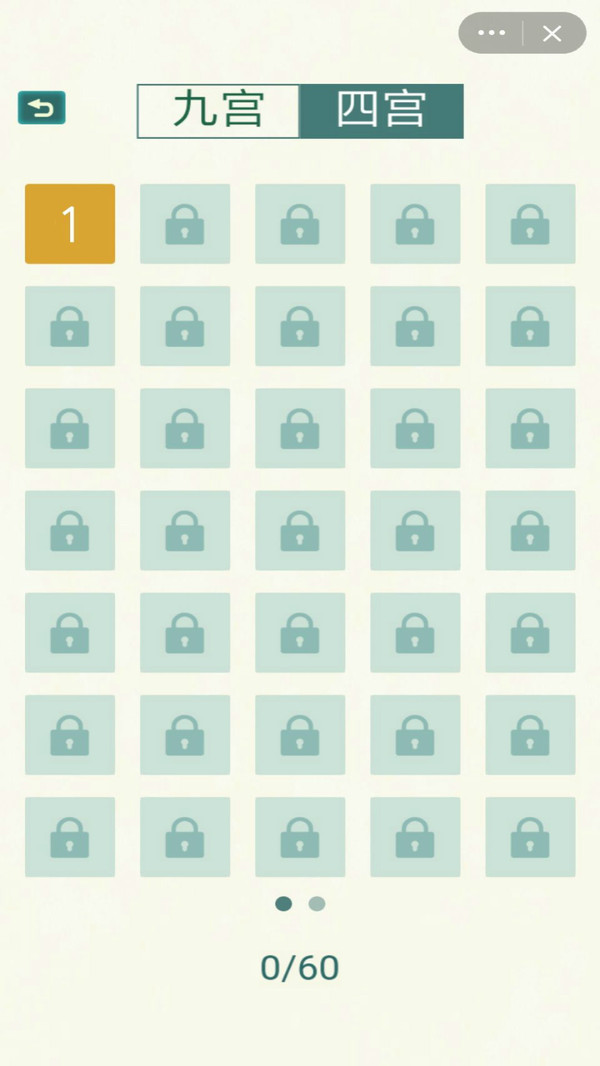This screenshot has width=600, height=1066.
Task: Go back using the return arrow
Action: pos(41,108)
